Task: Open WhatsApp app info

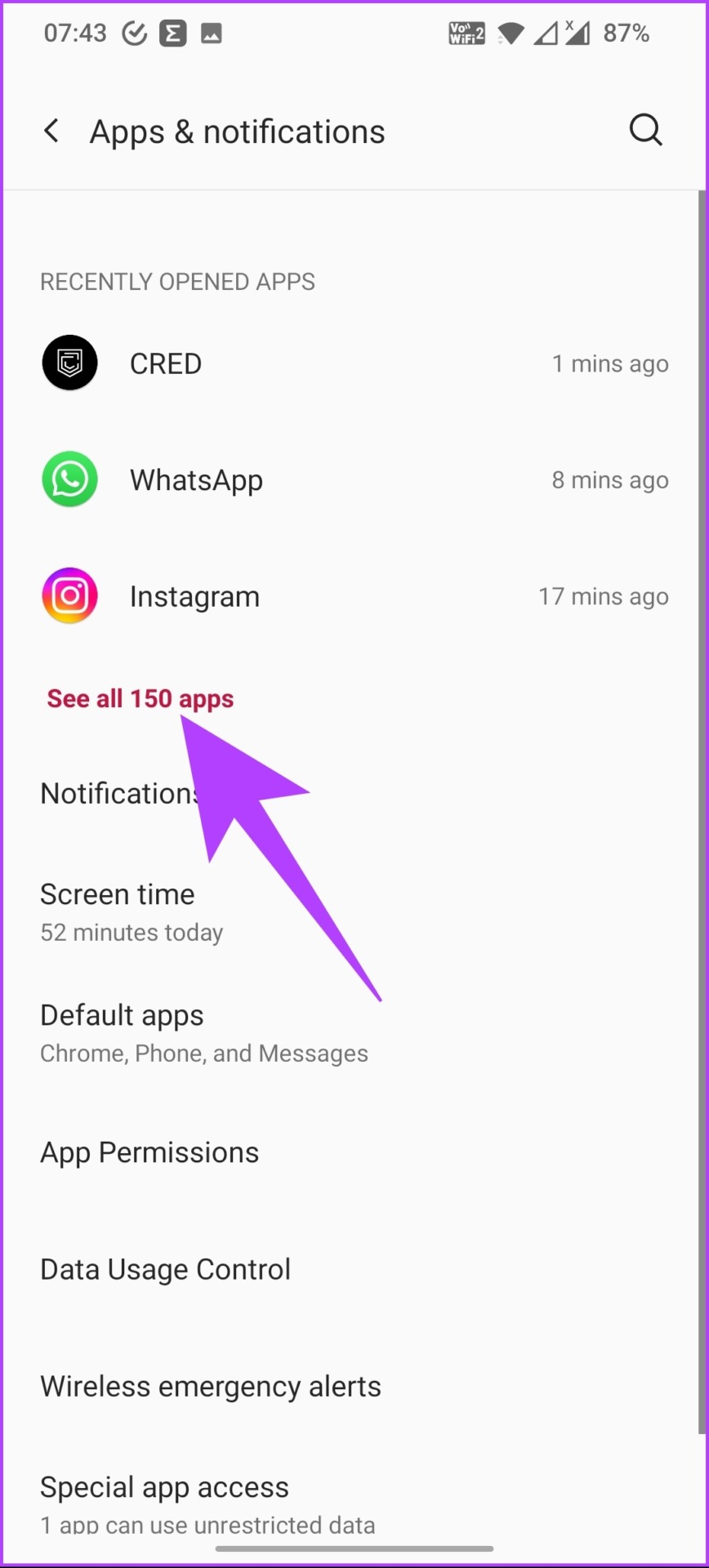Action: pyautogui.click(x=354, y=479)
